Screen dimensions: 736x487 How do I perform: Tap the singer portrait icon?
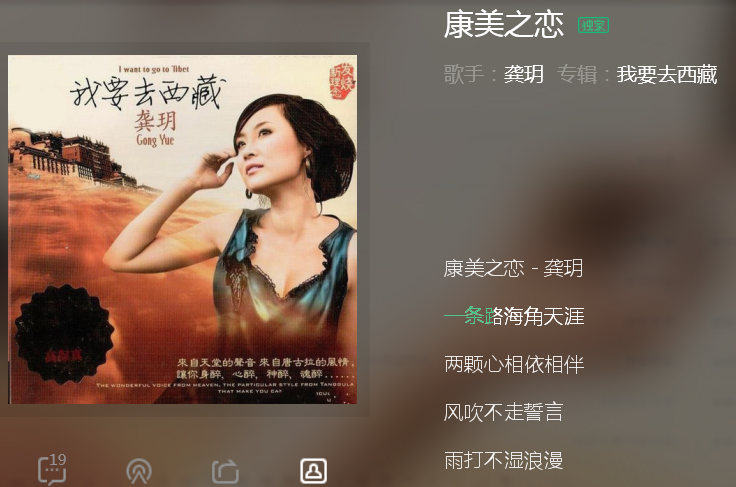[x=313, y=471]
